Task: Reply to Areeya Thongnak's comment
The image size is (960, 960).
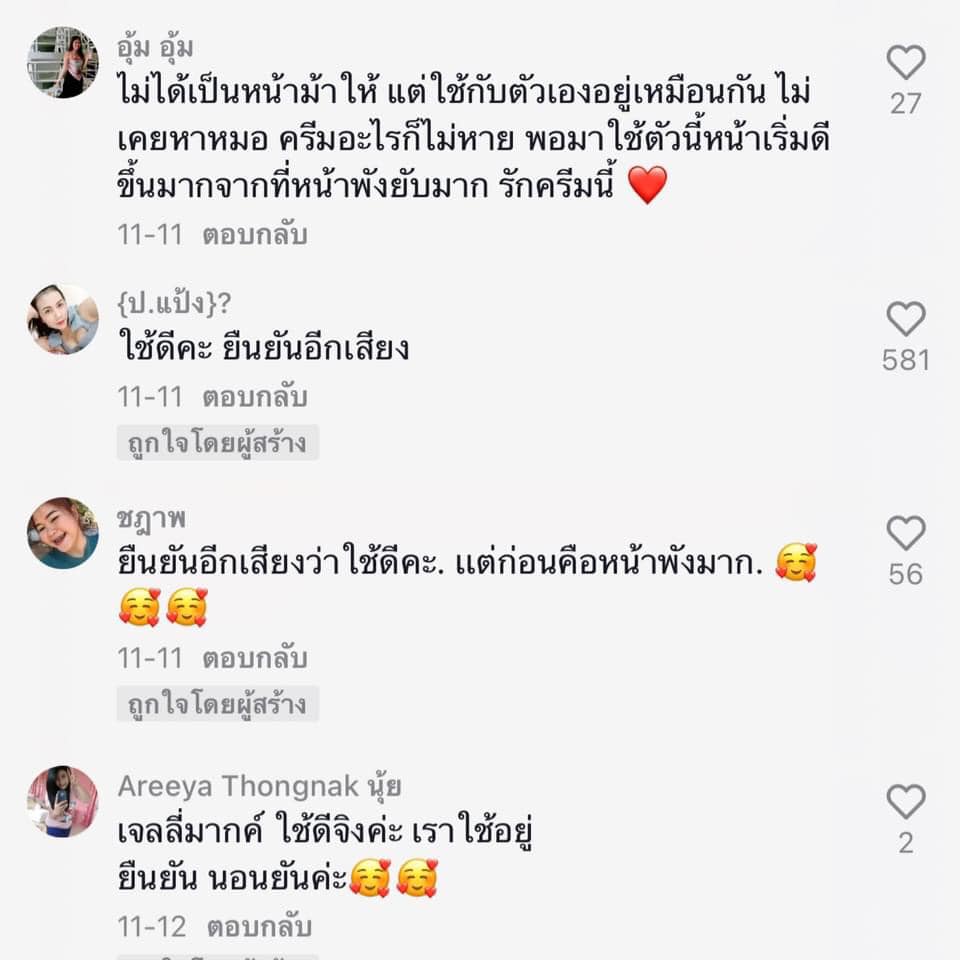Action: click(259, 926)
